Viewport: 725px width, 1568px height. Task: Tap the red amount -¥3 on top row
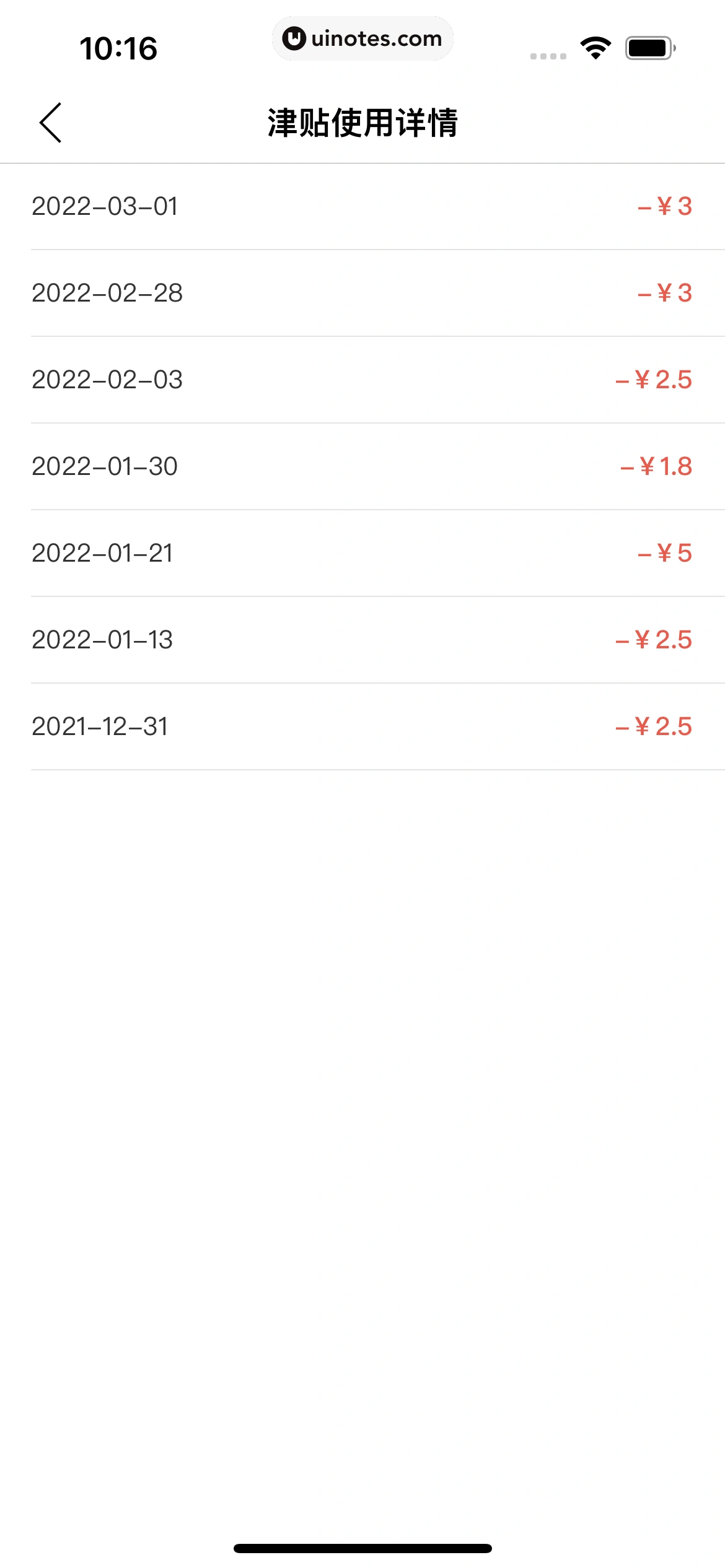[664, 207]
